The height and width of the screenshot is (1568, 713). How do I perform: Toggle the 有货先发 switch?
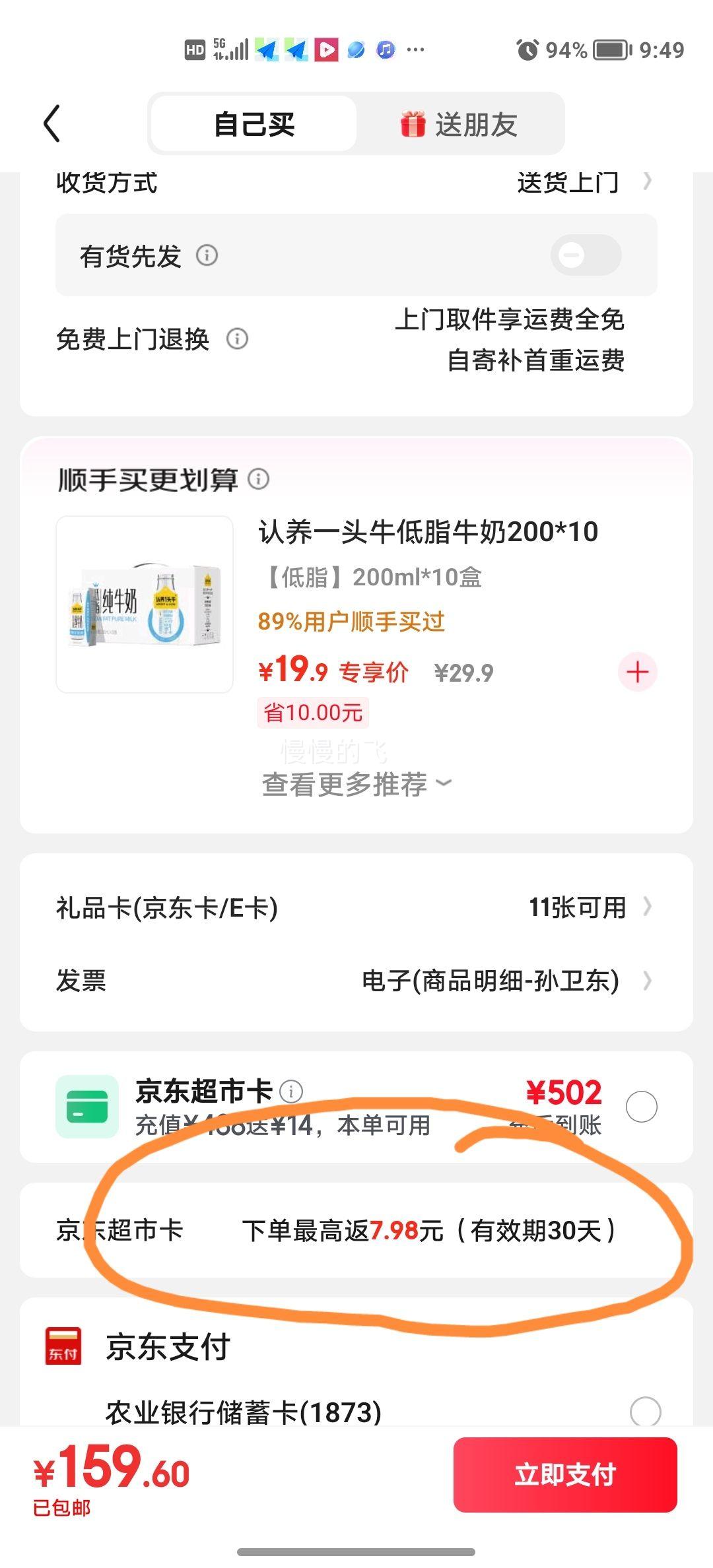pos(586,255)
